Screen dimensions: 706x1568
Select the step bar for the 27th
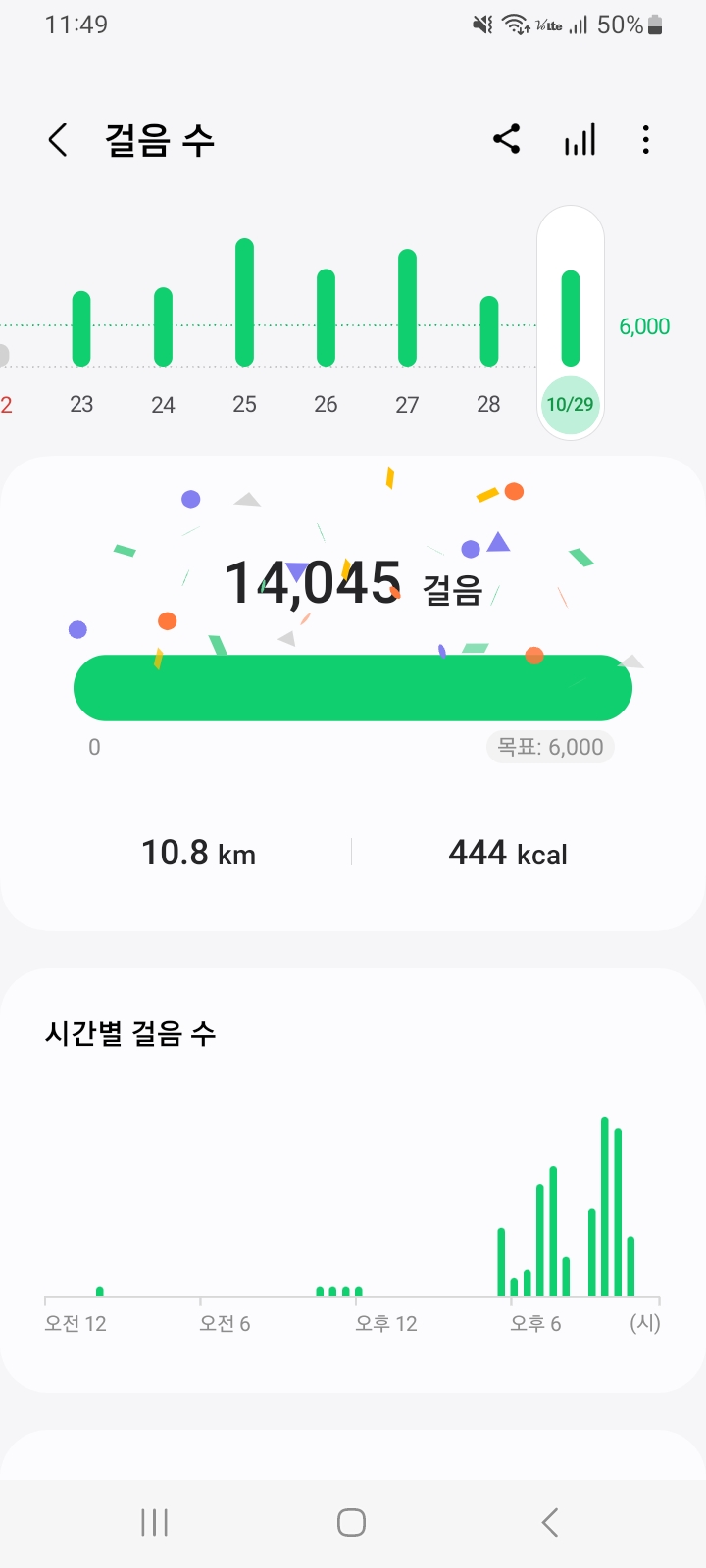407,308
